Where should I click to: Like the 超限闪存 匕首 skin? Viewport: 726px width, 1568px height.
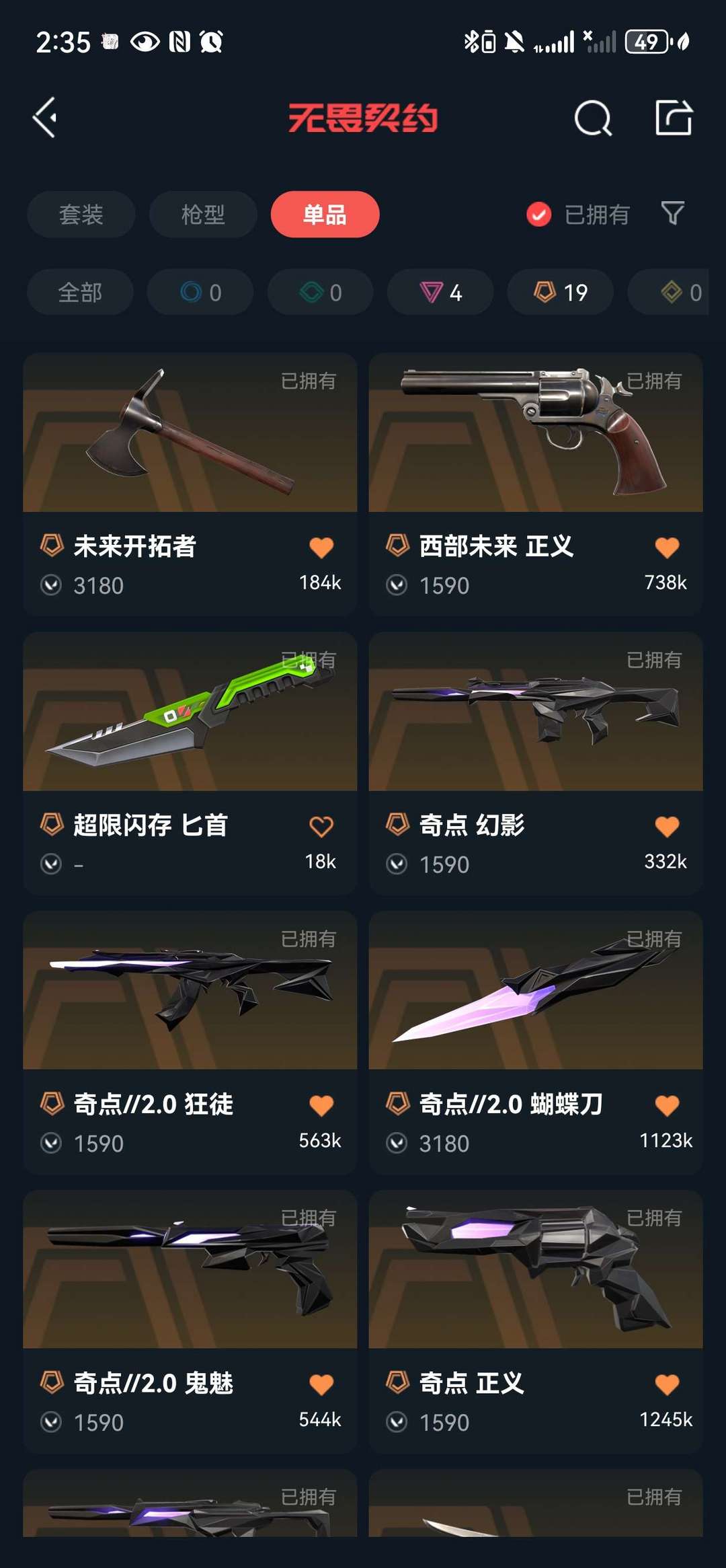click(321, 827)
